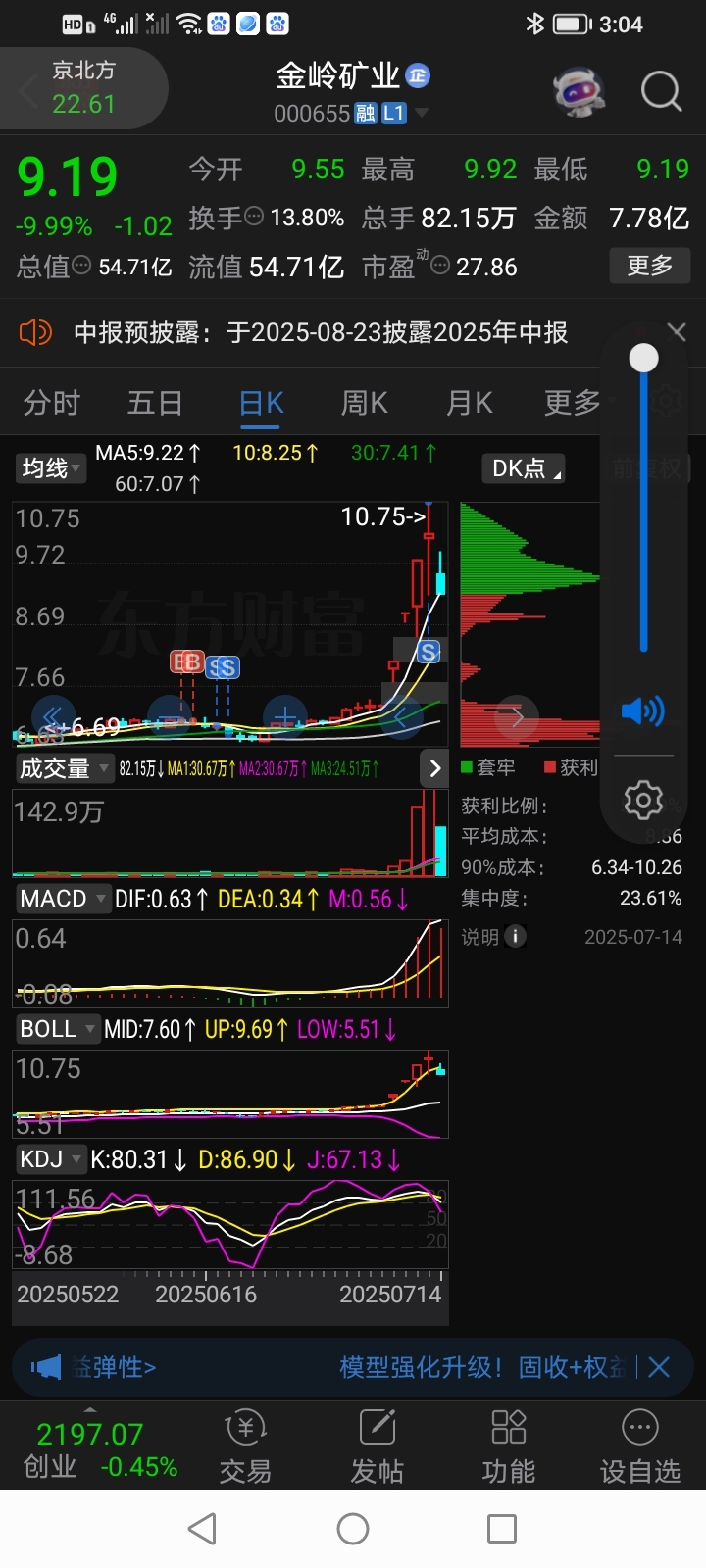Viewport: 706px width, 1568px height.
Task: Dismiss the 中报预披露 notice
Action: [677, 331]
